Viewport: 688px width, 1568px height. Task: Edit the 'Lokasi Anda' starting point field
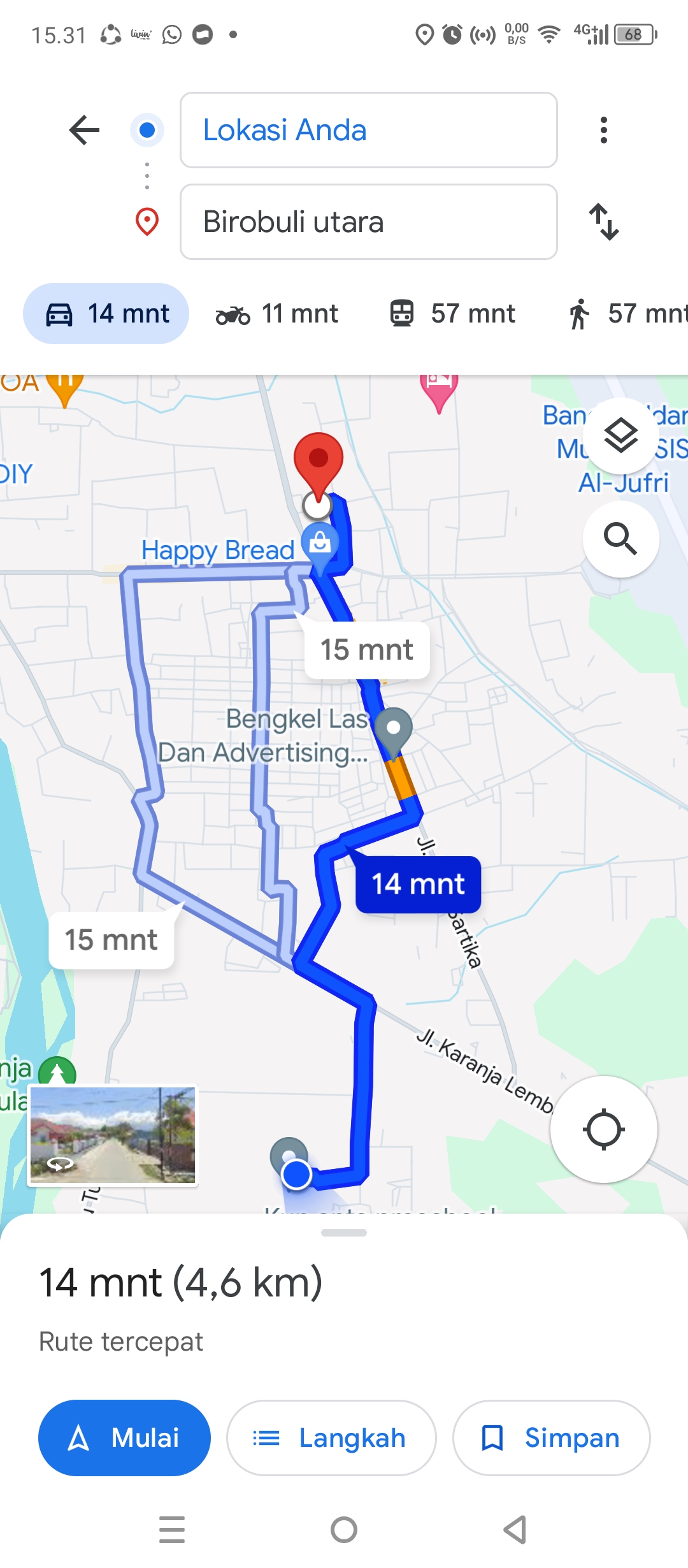click(369, 130)
